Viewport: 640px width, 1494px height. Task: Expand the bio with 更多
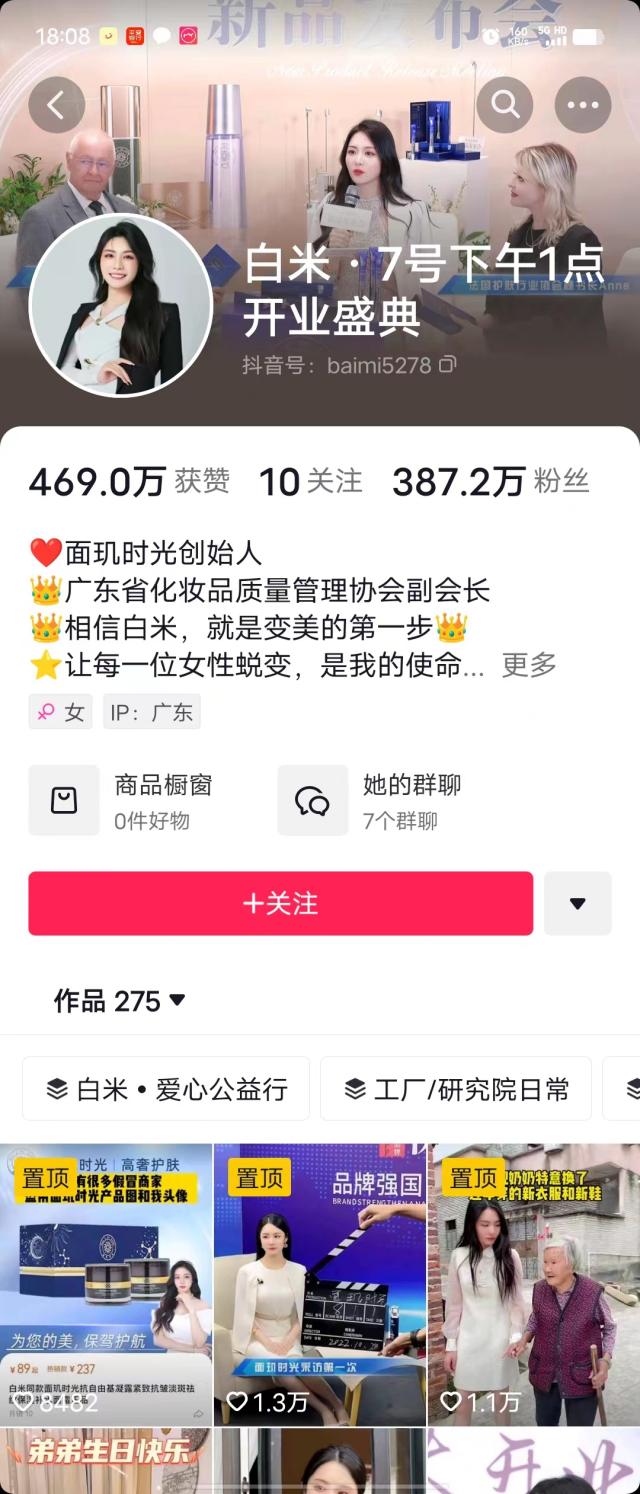529,664
